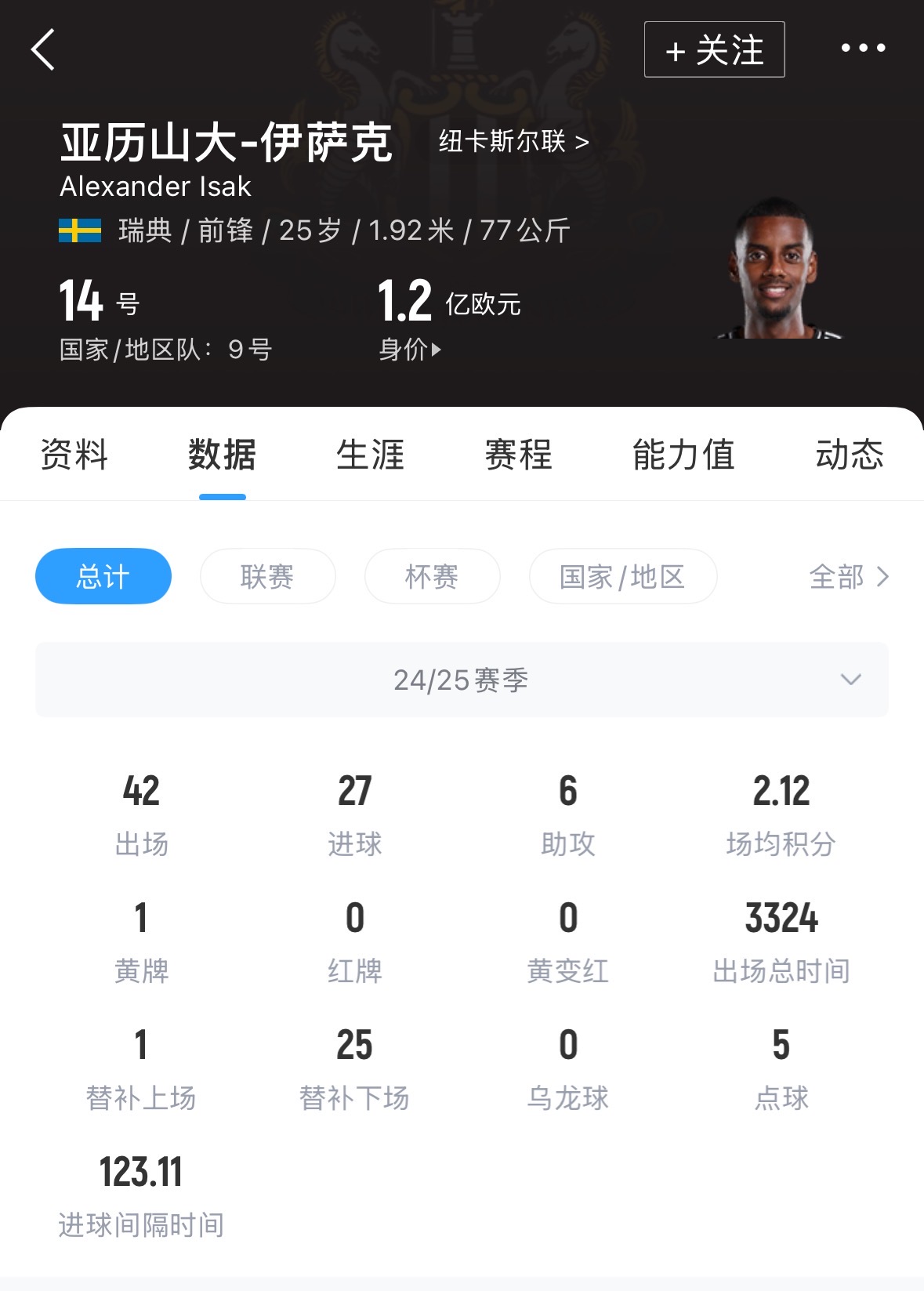Filter stats by 联赛

(x=267, y=577)
